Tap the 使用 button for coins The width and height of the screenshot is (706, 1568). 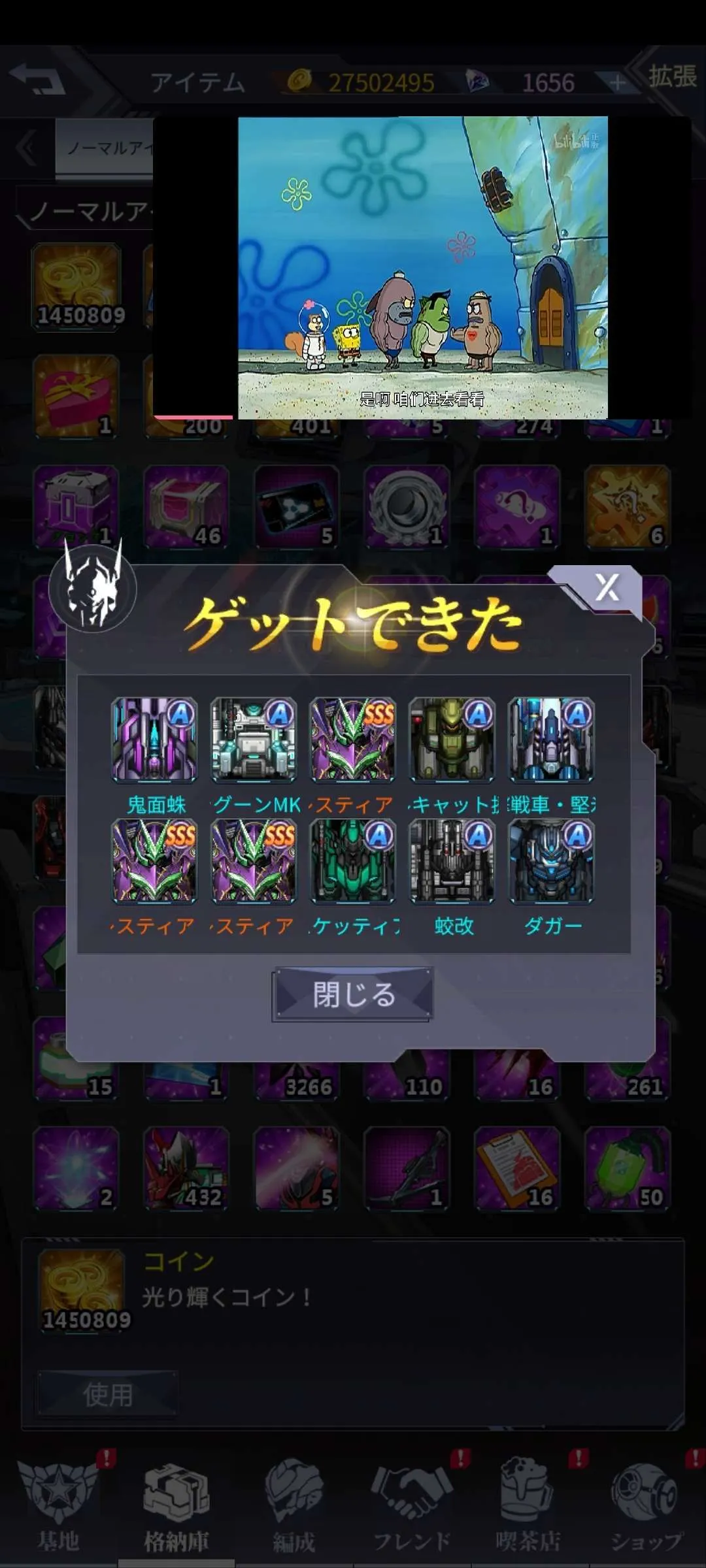[108, 1394]
